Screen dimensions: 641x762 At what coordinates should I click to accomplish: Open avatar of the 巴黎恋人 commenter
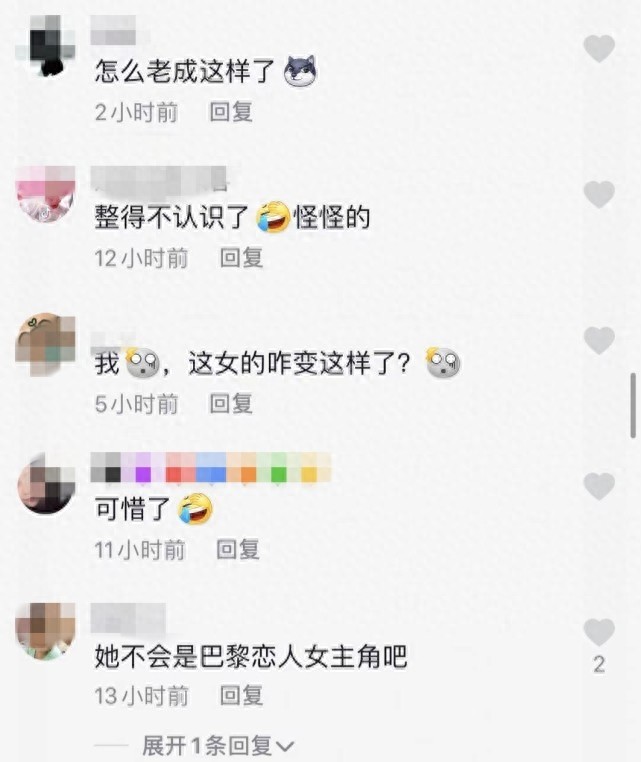[x=46, y=631]
